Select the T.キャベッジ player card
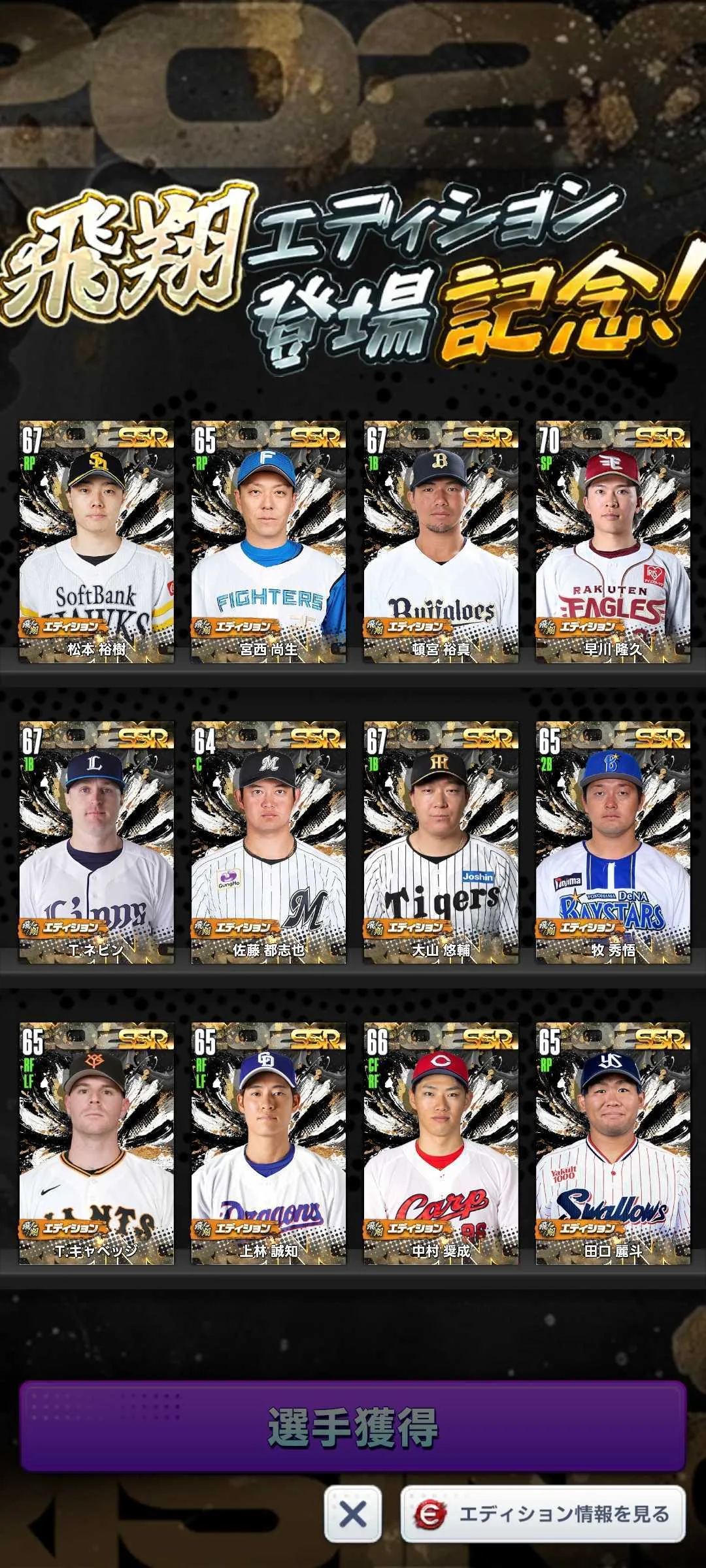 click(97, 1143)
